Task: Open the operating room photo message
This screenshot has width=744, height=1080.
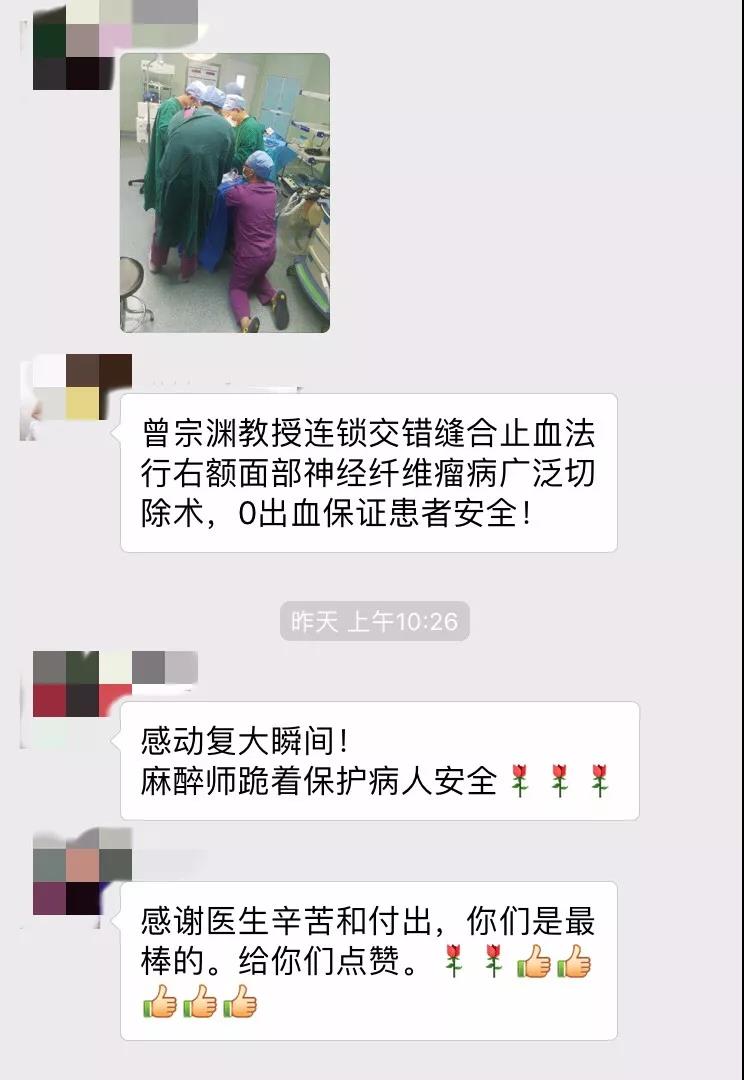Action: click(225, 193)
